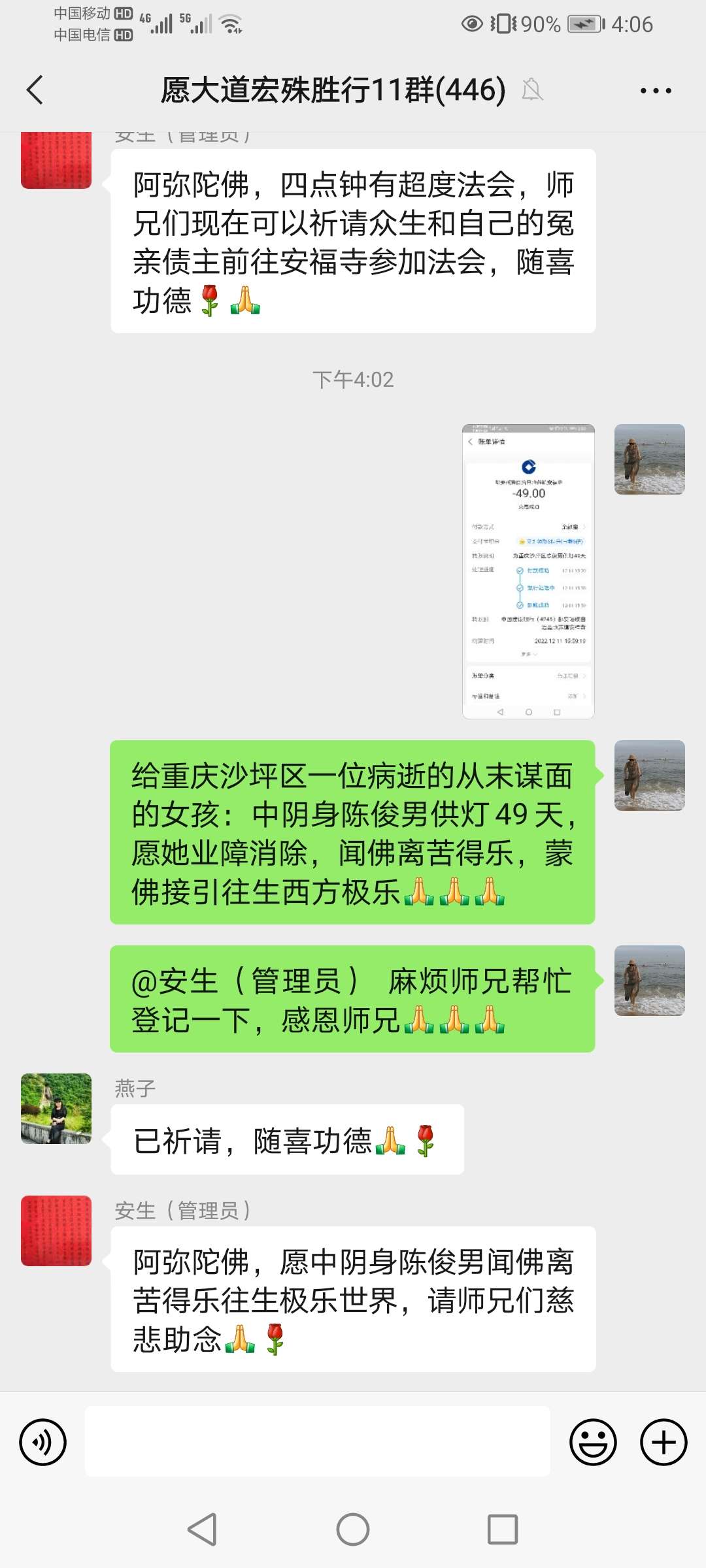Open the bill screenshot image
This screenshot has width=706, height=1568.
(x=528, y=571)
